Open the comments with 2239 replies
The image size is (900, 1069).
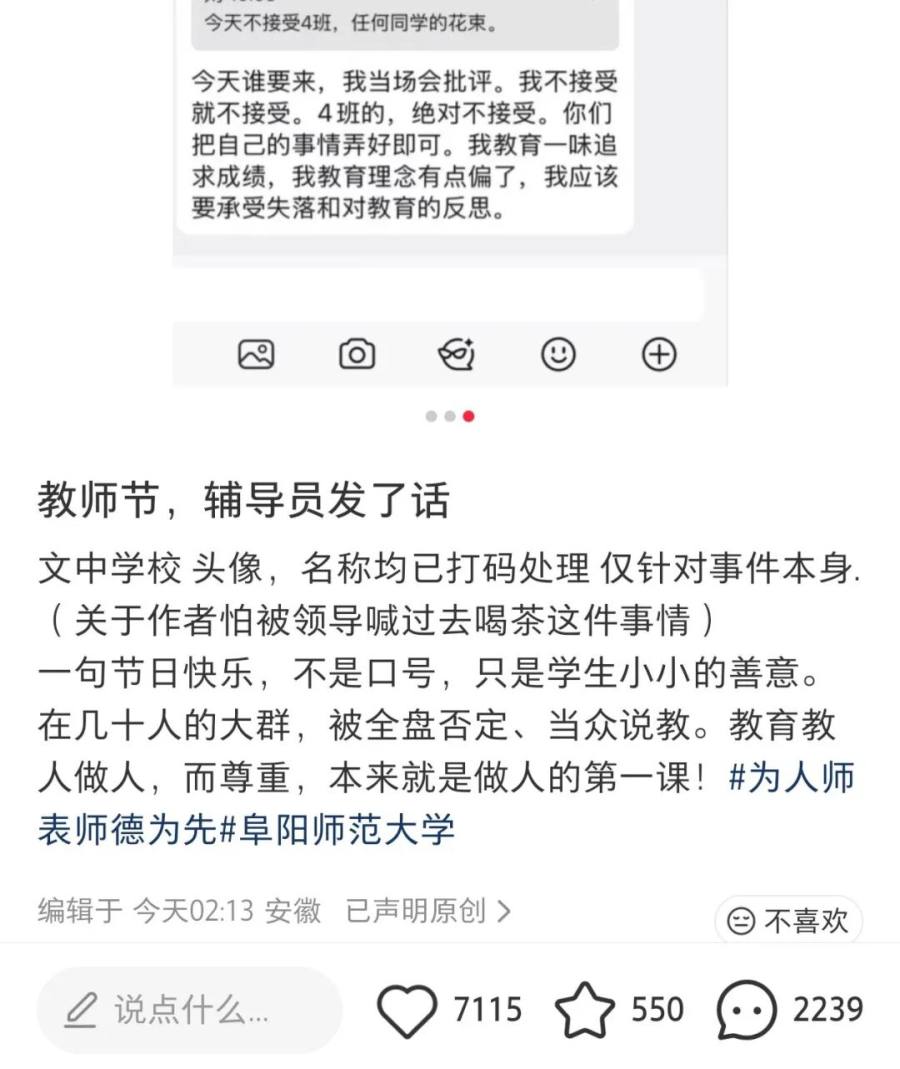(x=747, y=1010)
